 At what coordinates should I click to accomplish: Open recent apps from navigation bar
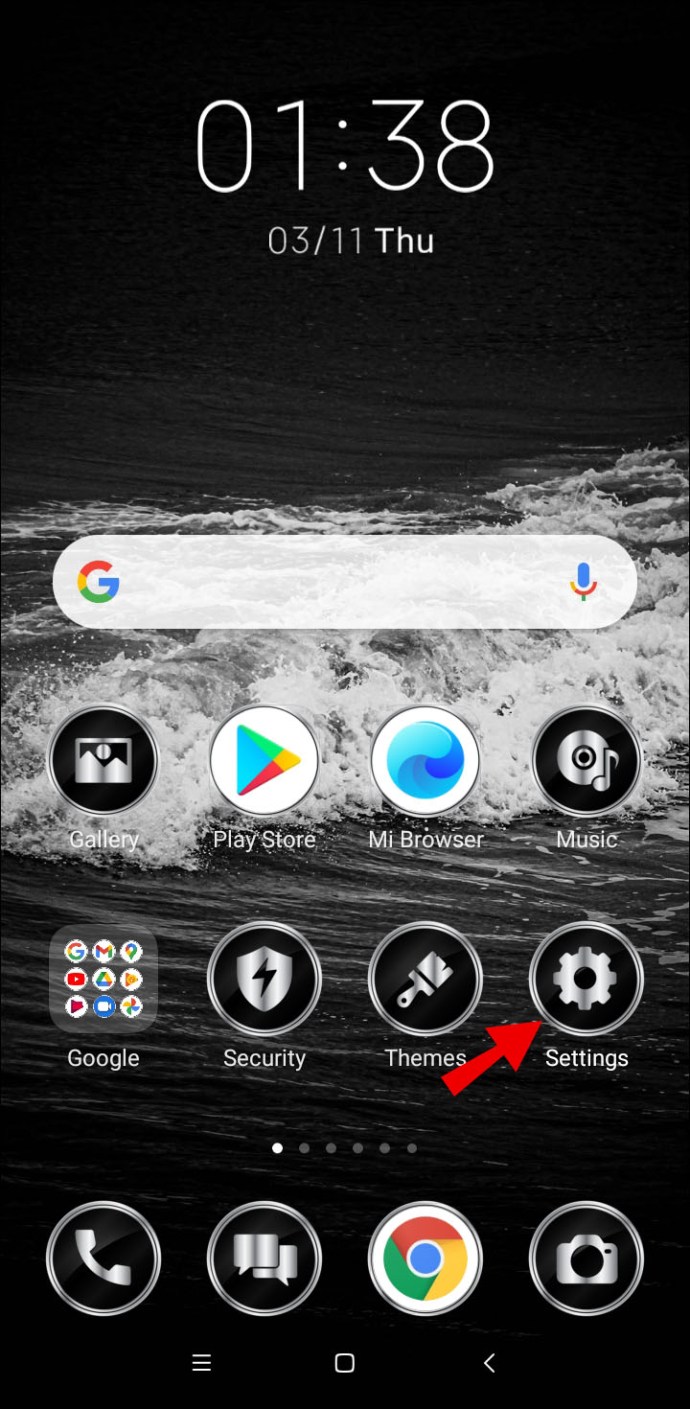[201, 1363]
